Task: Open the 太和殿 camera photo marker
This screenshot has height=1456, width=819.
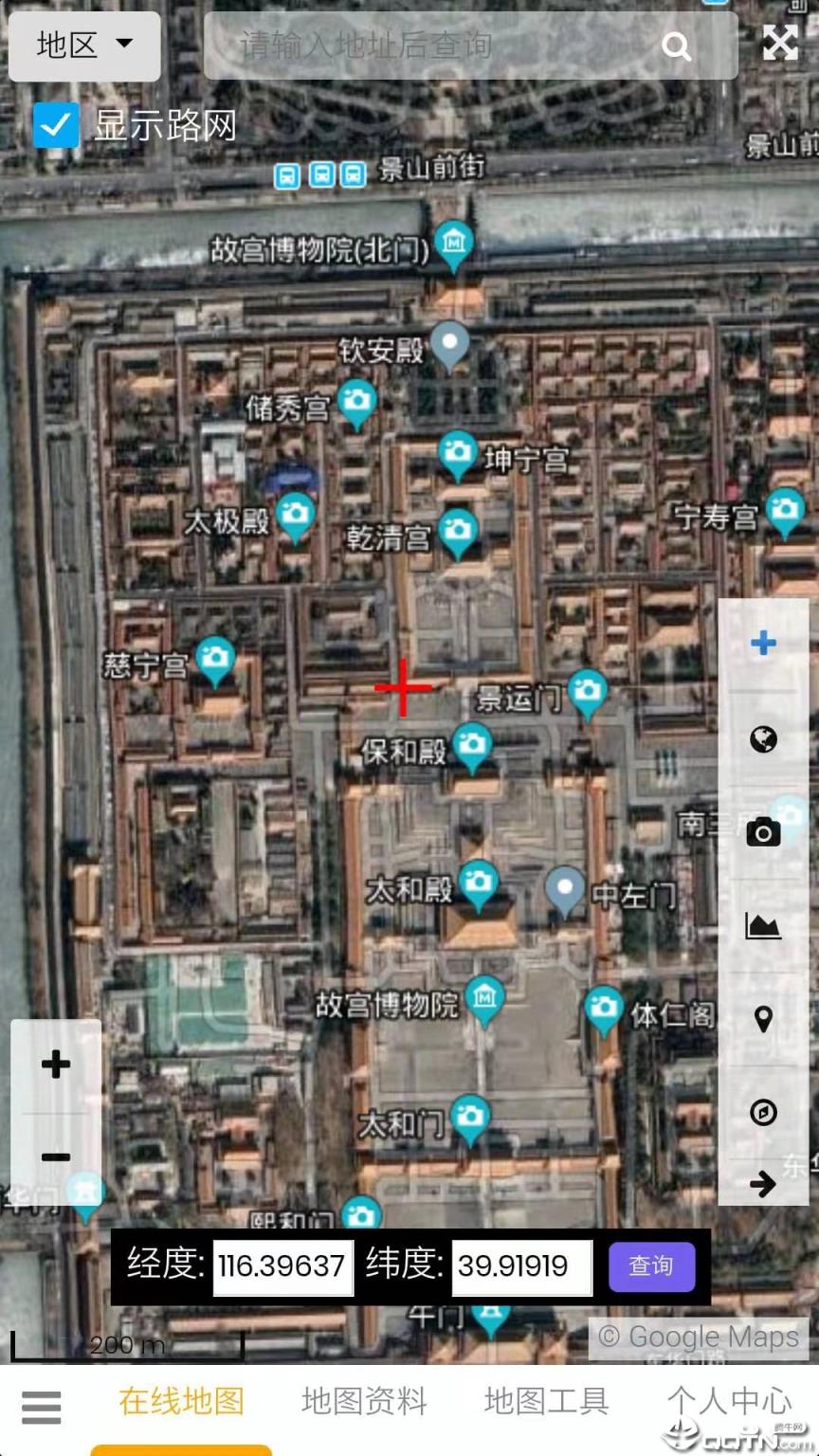Action: [x=477, y=882]
